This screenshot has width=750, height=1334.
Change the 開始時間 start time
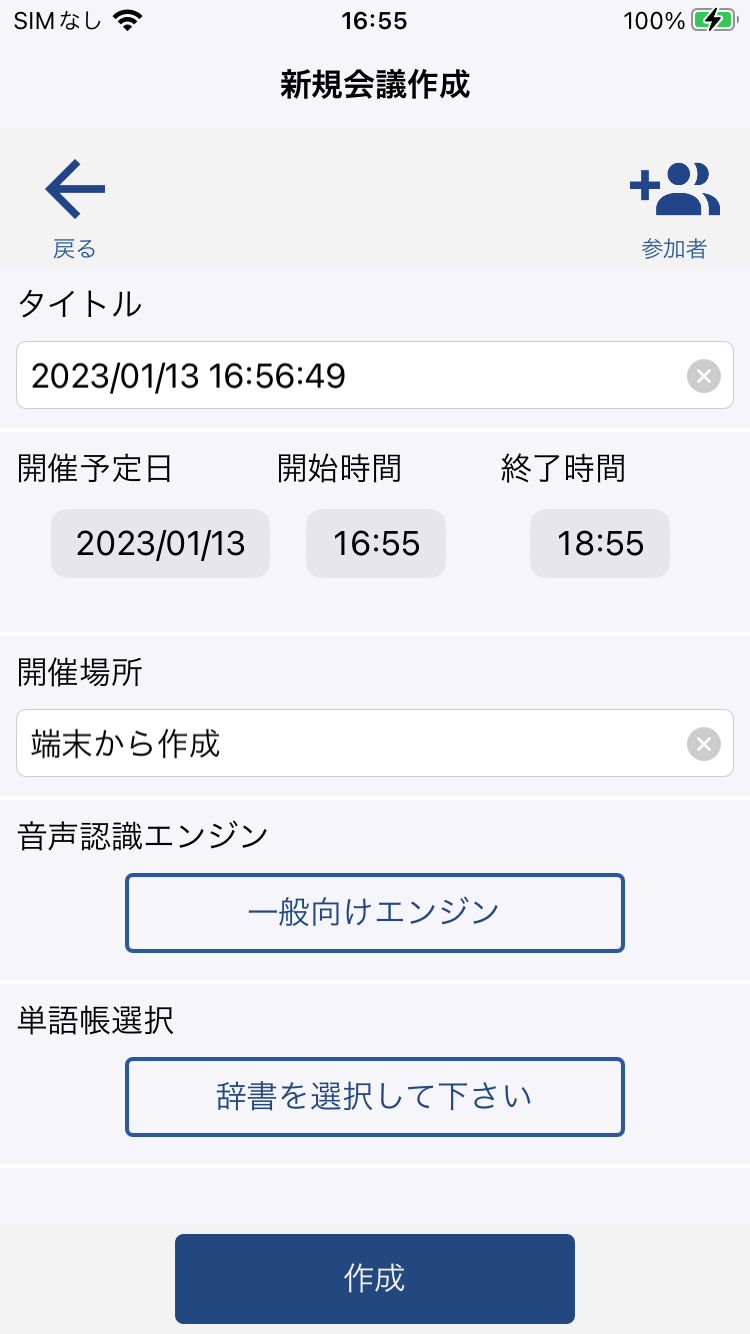[376, 544]
